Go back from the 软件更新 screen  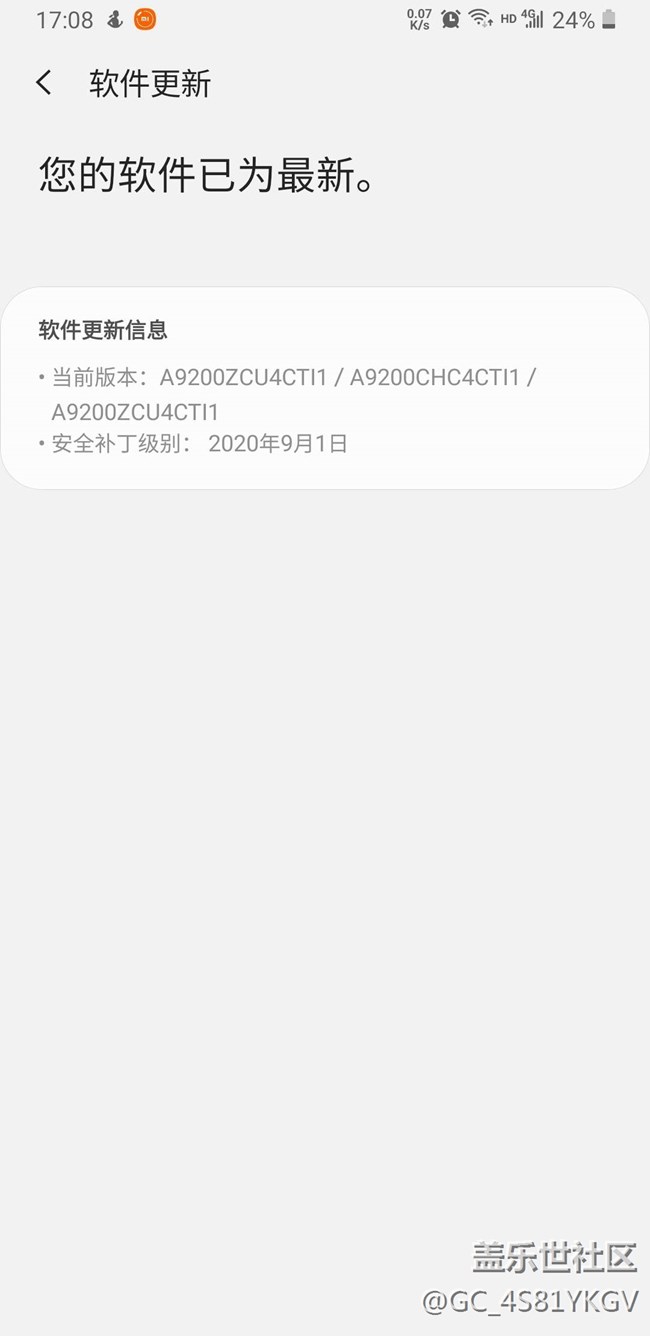point(44,83)
